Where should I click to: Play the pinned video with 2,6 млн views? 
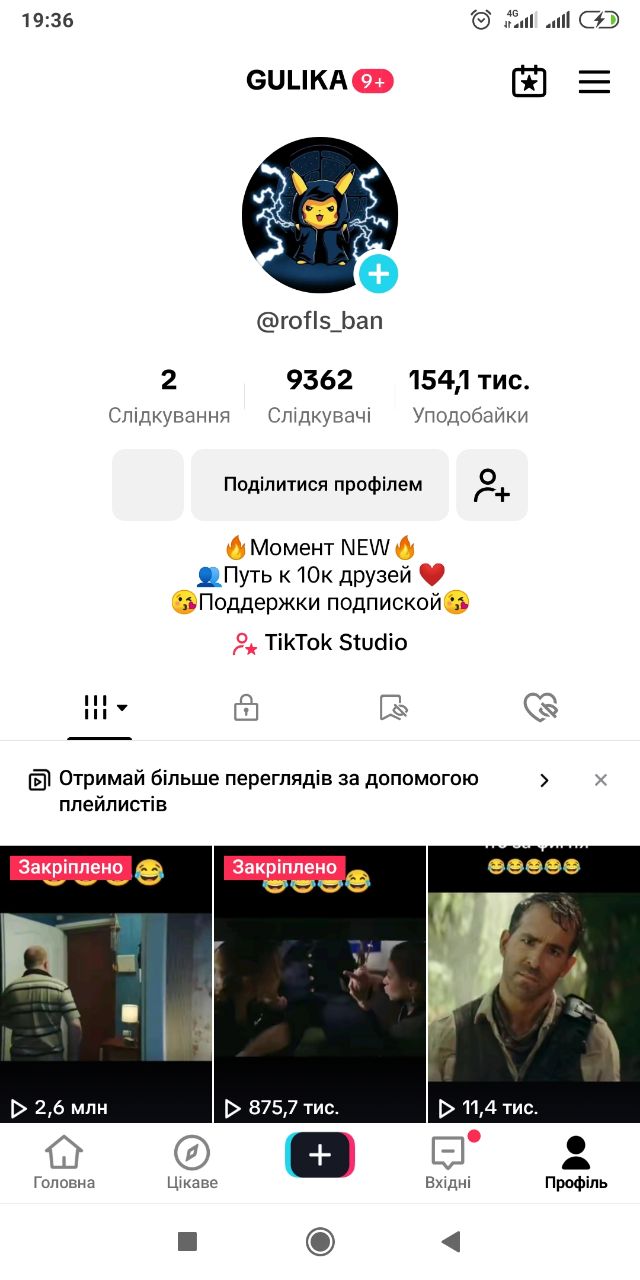(x=105, y=985)
